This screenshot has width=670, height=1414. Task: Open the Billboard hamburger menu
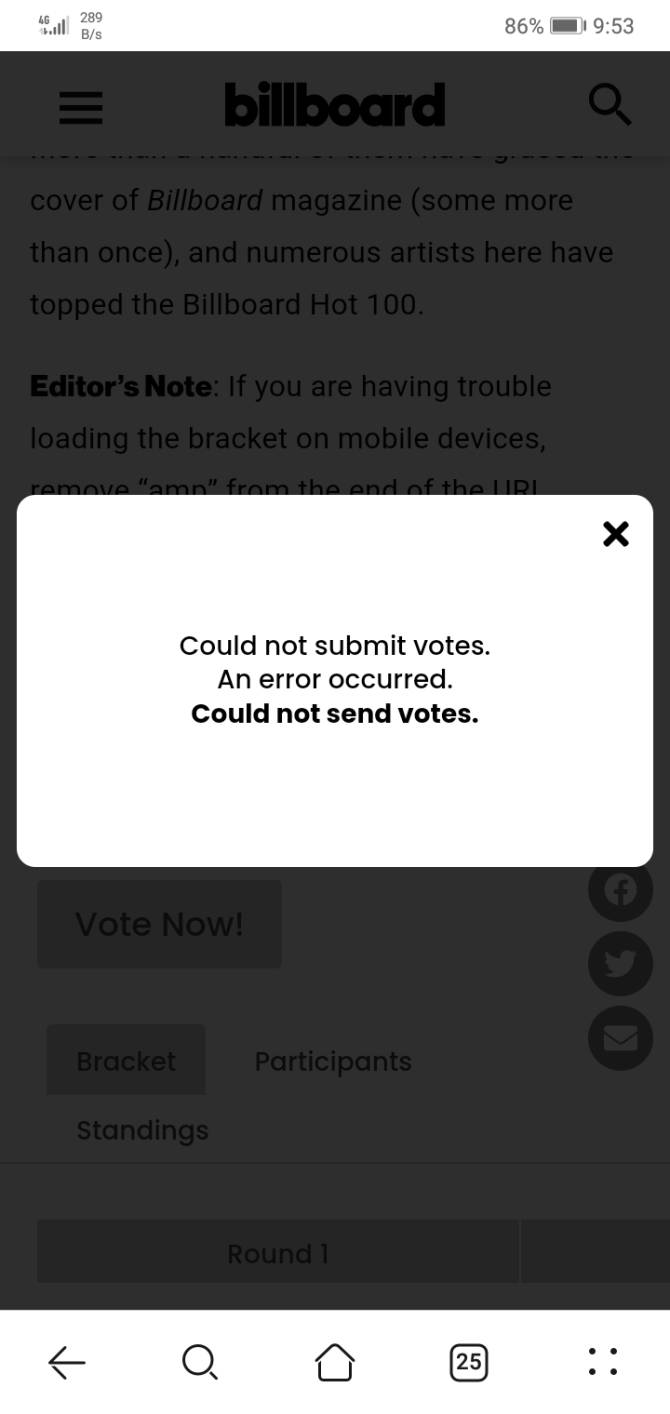pyautogui.click(x=81, y=105)
